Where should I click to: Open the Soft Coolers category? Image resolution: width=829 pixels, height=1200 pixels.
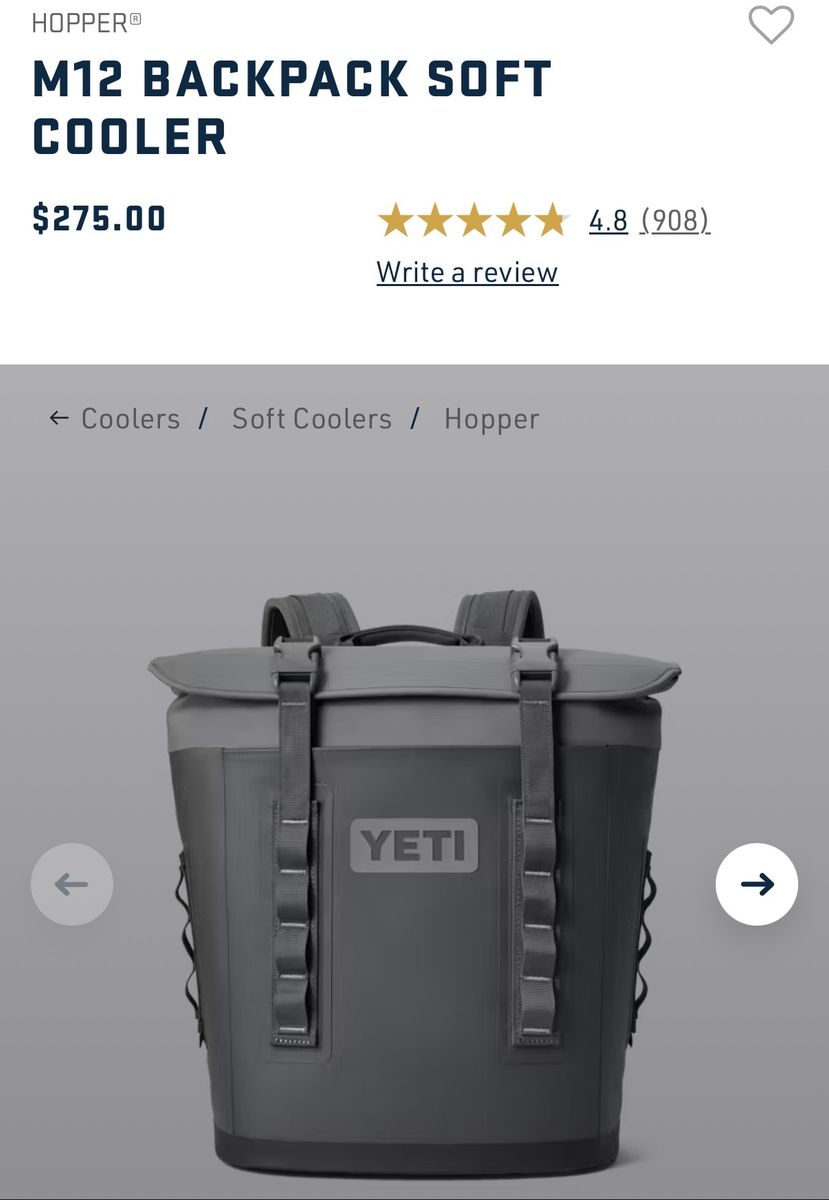point(312,419)
